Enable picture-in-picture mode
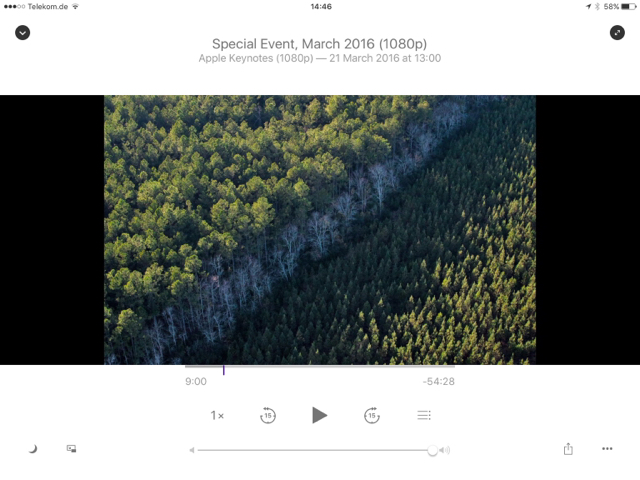 [71, 450]
